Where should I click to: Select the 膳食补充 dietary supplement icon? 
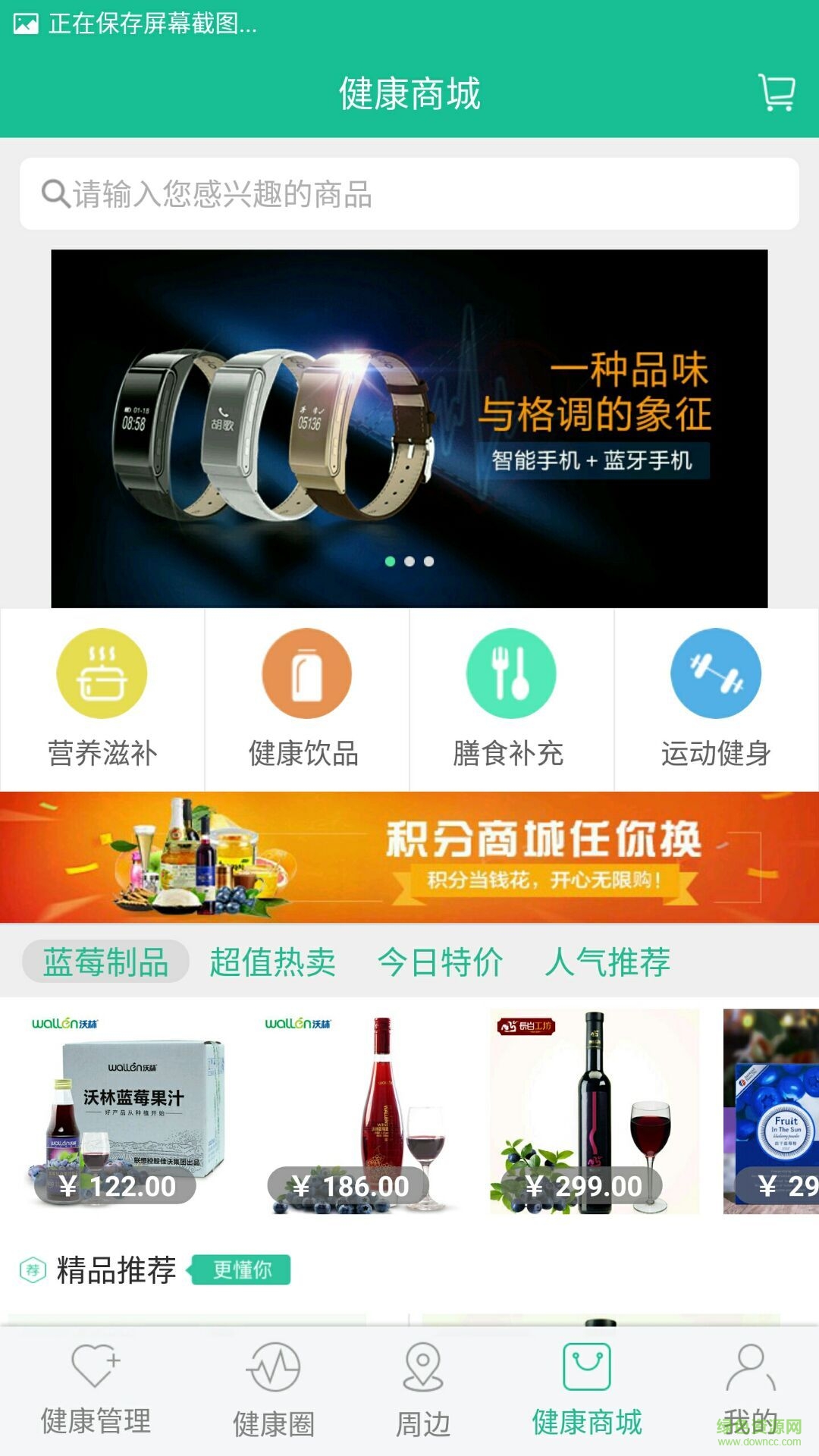click(510, 675)
